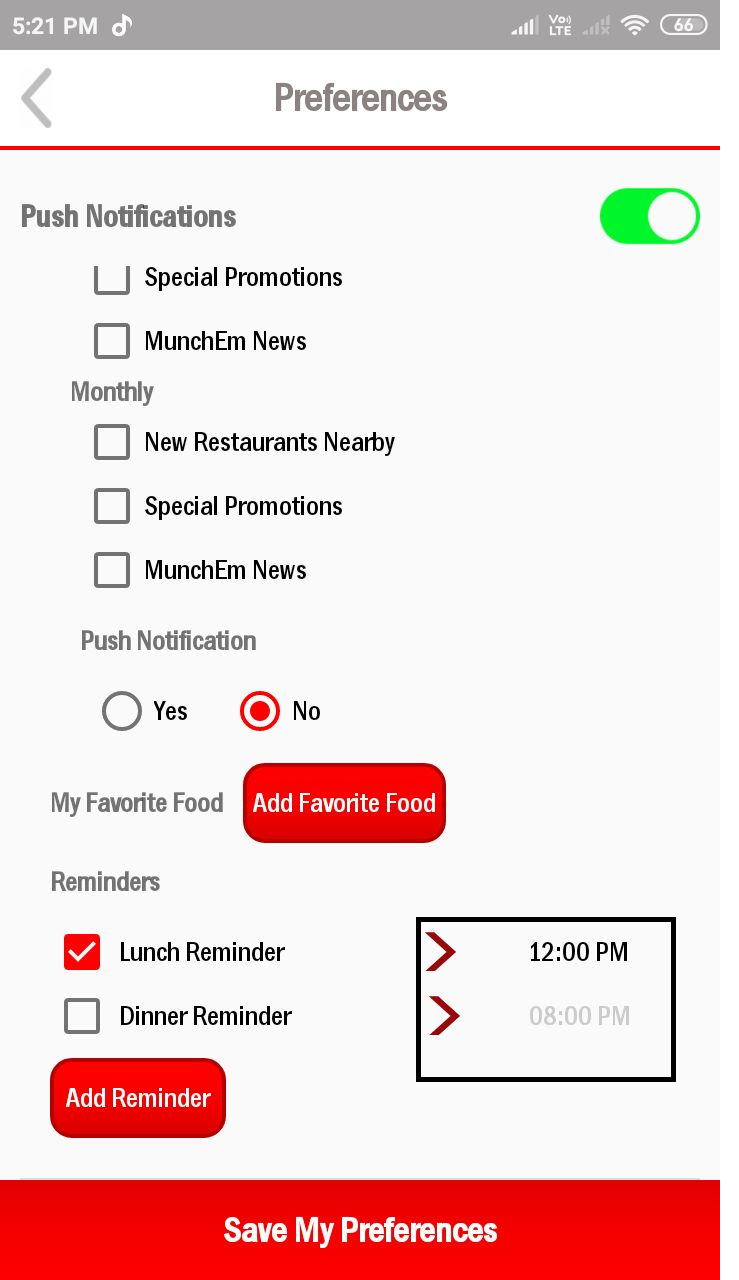Image resolution: width=739 pixels, height=1280 pixels.
Task: Tap the Add Favorite Food button
Action: pyautogui.click(x=344, y=803)
